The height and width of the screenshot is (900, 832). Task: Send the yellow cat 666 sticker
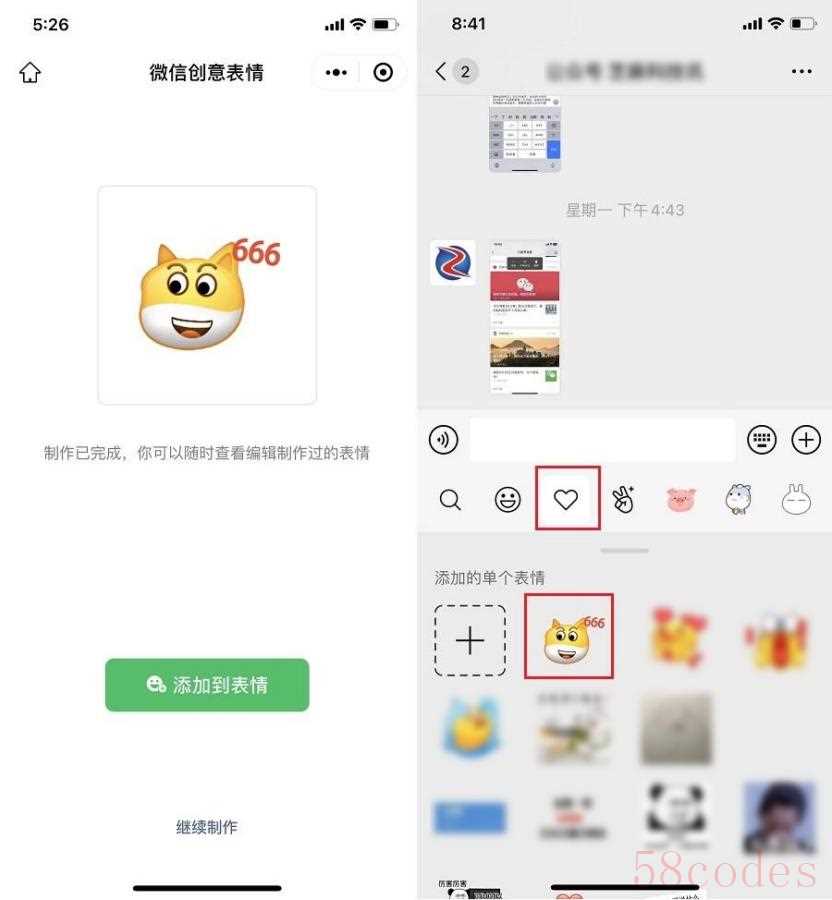point(569,637)
